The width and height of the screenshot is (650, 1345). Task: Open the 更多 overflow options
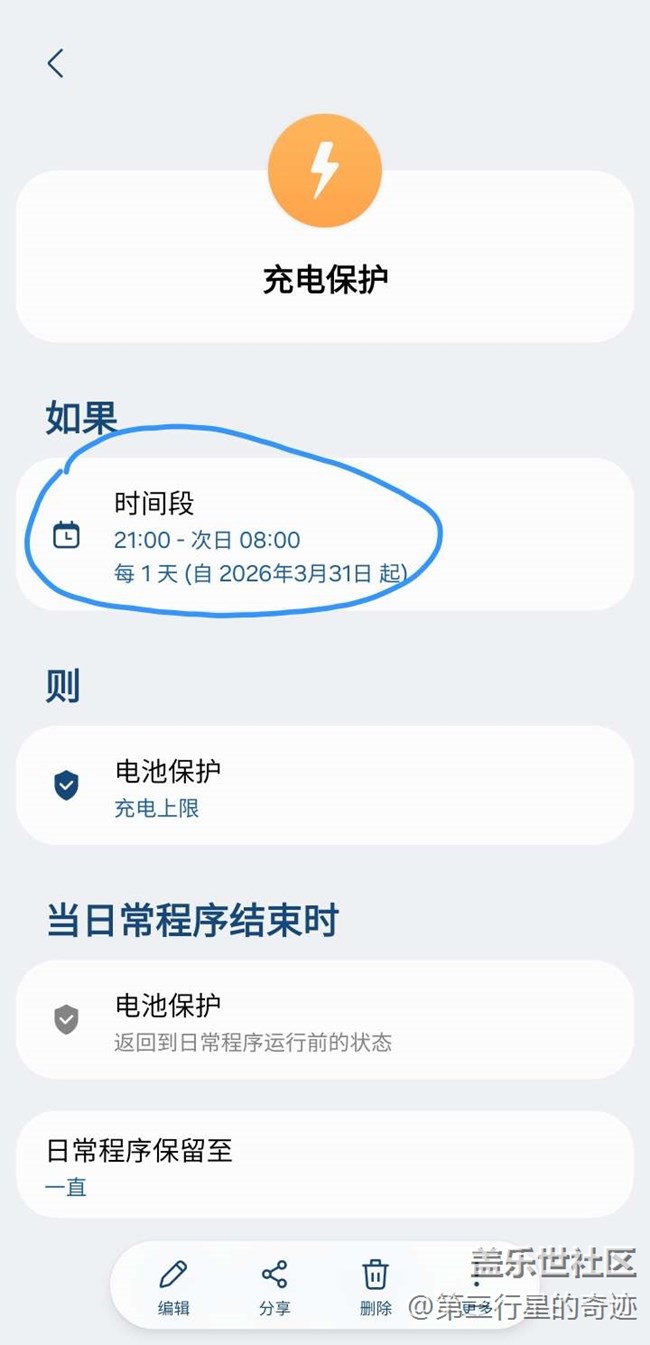(x=476, y=1287)
